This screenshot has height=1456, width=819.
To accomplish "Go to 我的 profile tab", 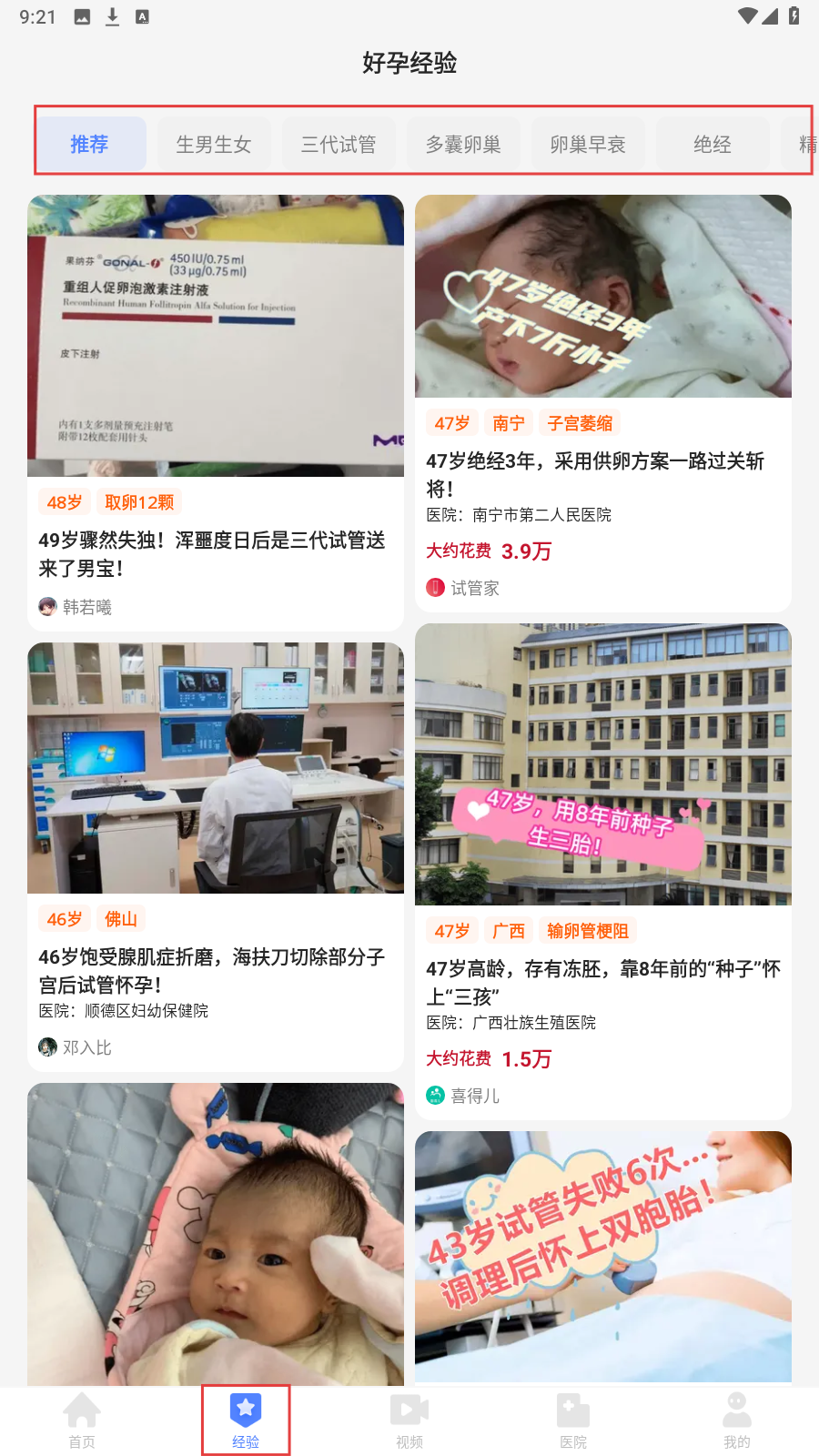I will 737,1420.
